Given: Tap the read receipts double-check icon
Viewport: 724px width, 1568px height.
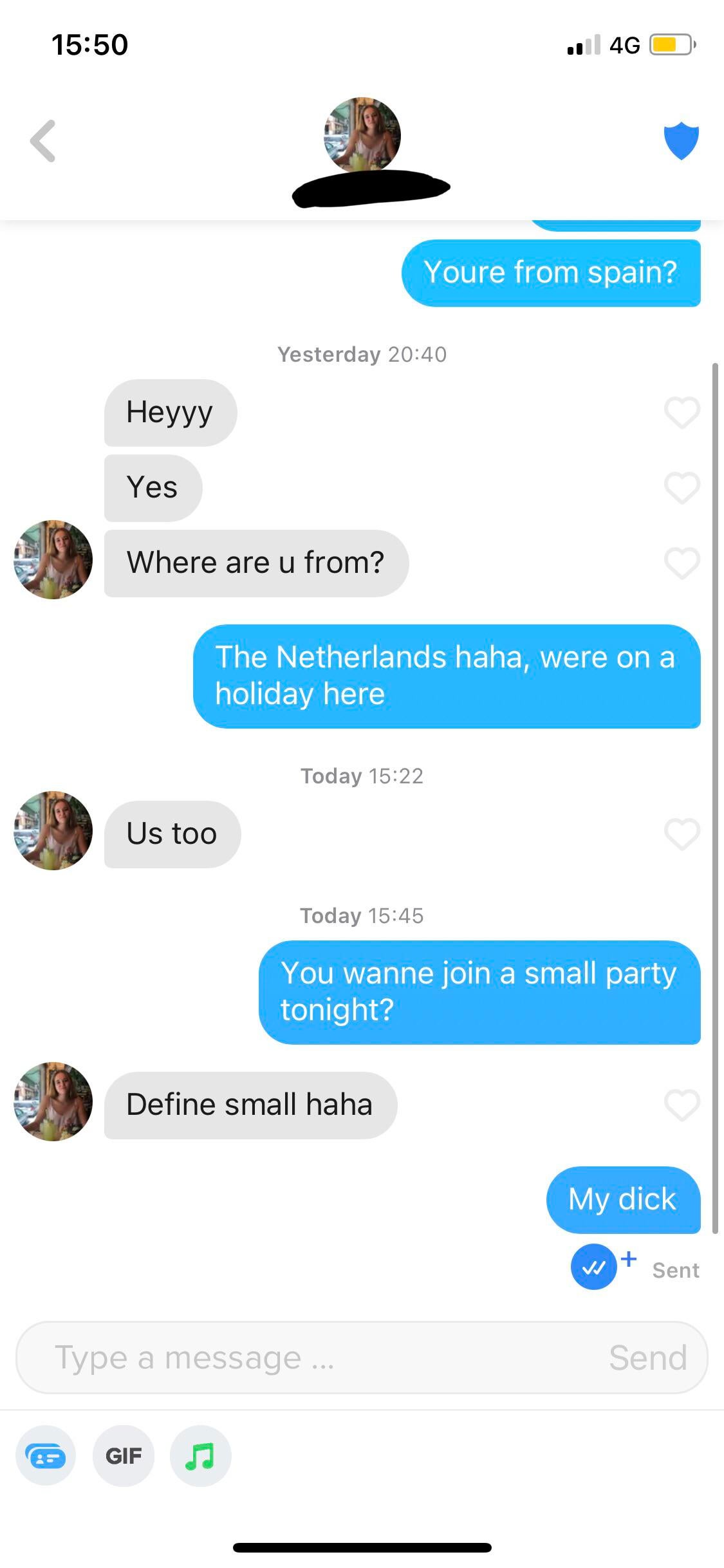Looking at the screenshot, I should click(x=593, y=1267).
